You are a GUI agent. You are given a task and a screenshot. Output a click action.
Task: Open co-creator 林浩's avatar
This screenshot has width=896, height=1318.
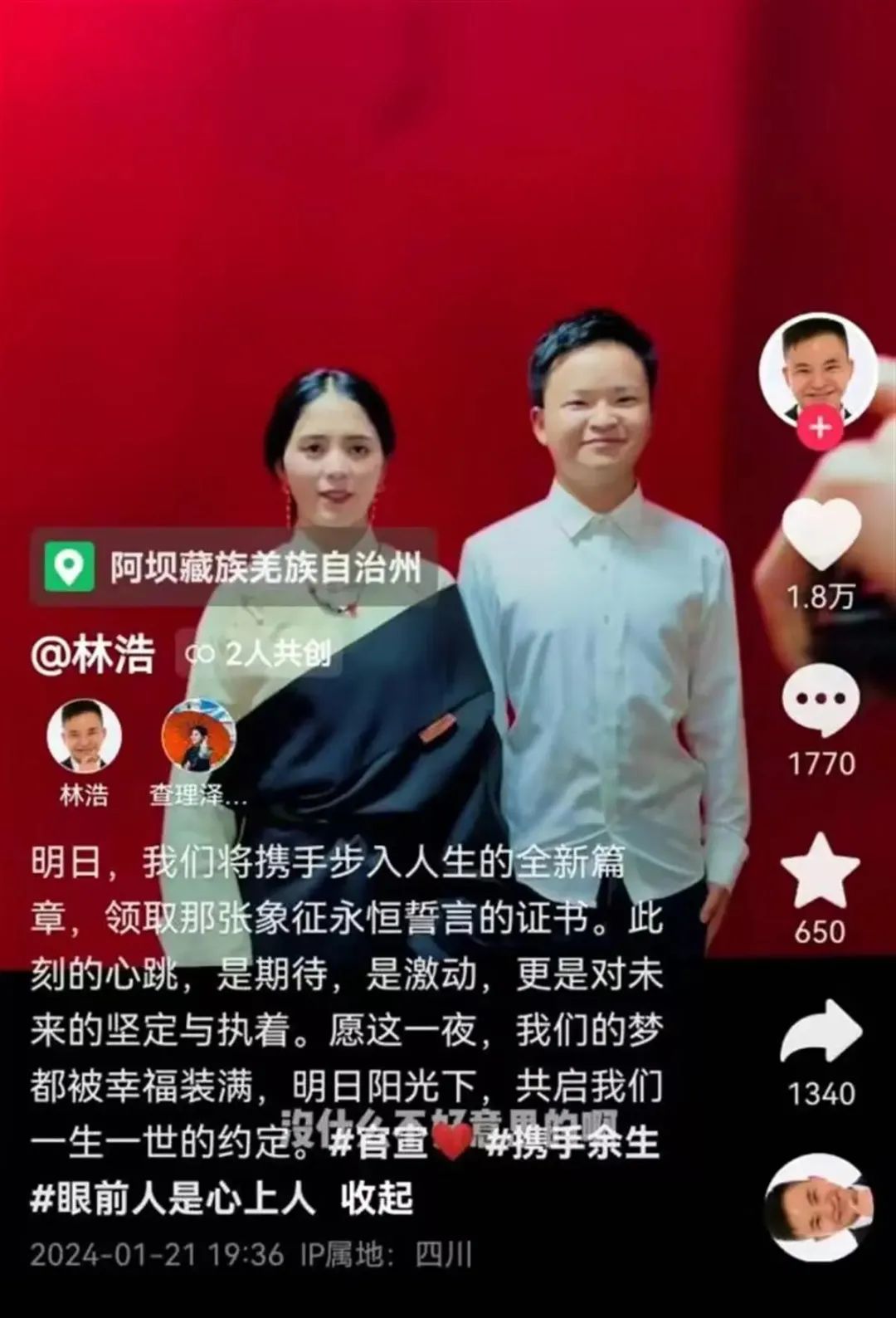84,735
